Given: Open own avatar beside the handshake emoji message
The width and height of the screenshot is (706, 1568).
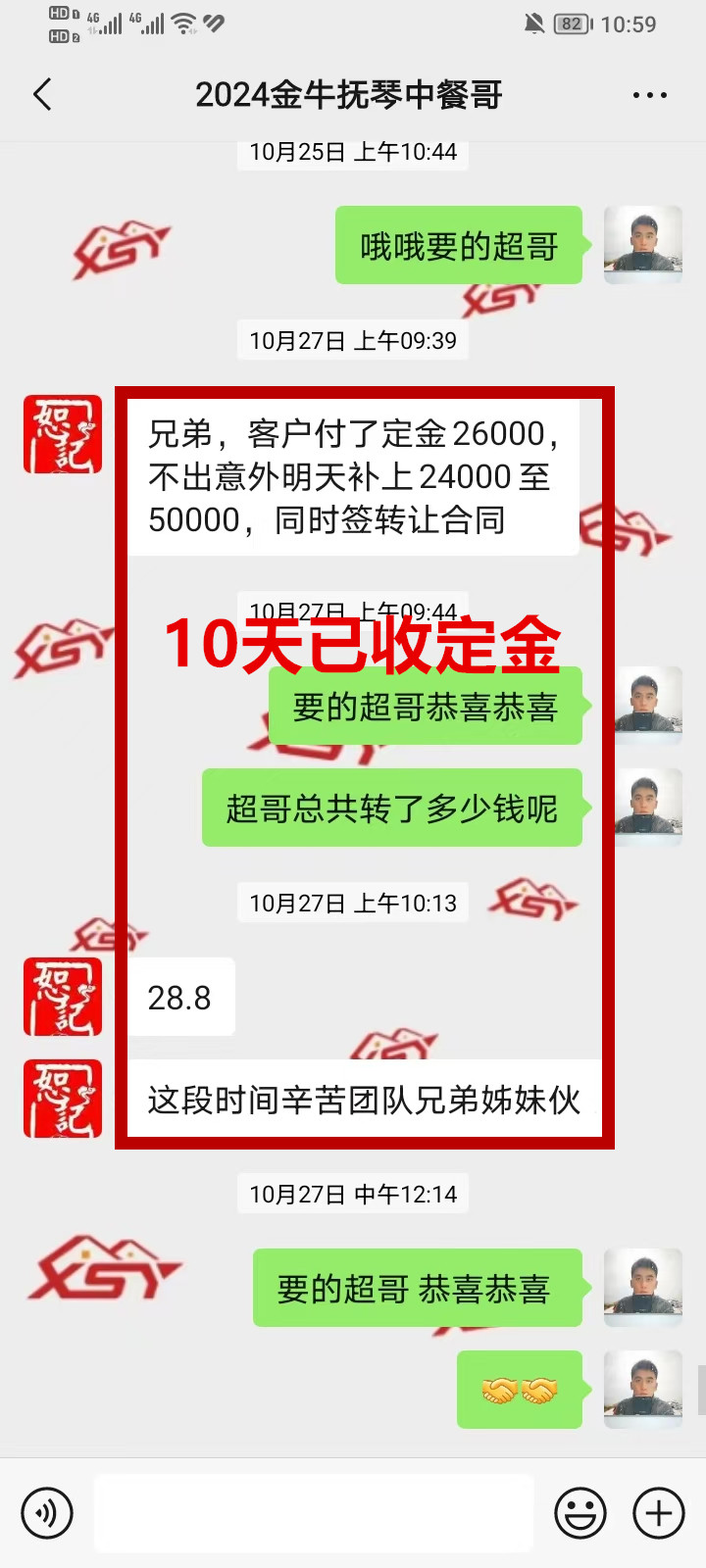Looking at the screenshot, I should 642,1390.
